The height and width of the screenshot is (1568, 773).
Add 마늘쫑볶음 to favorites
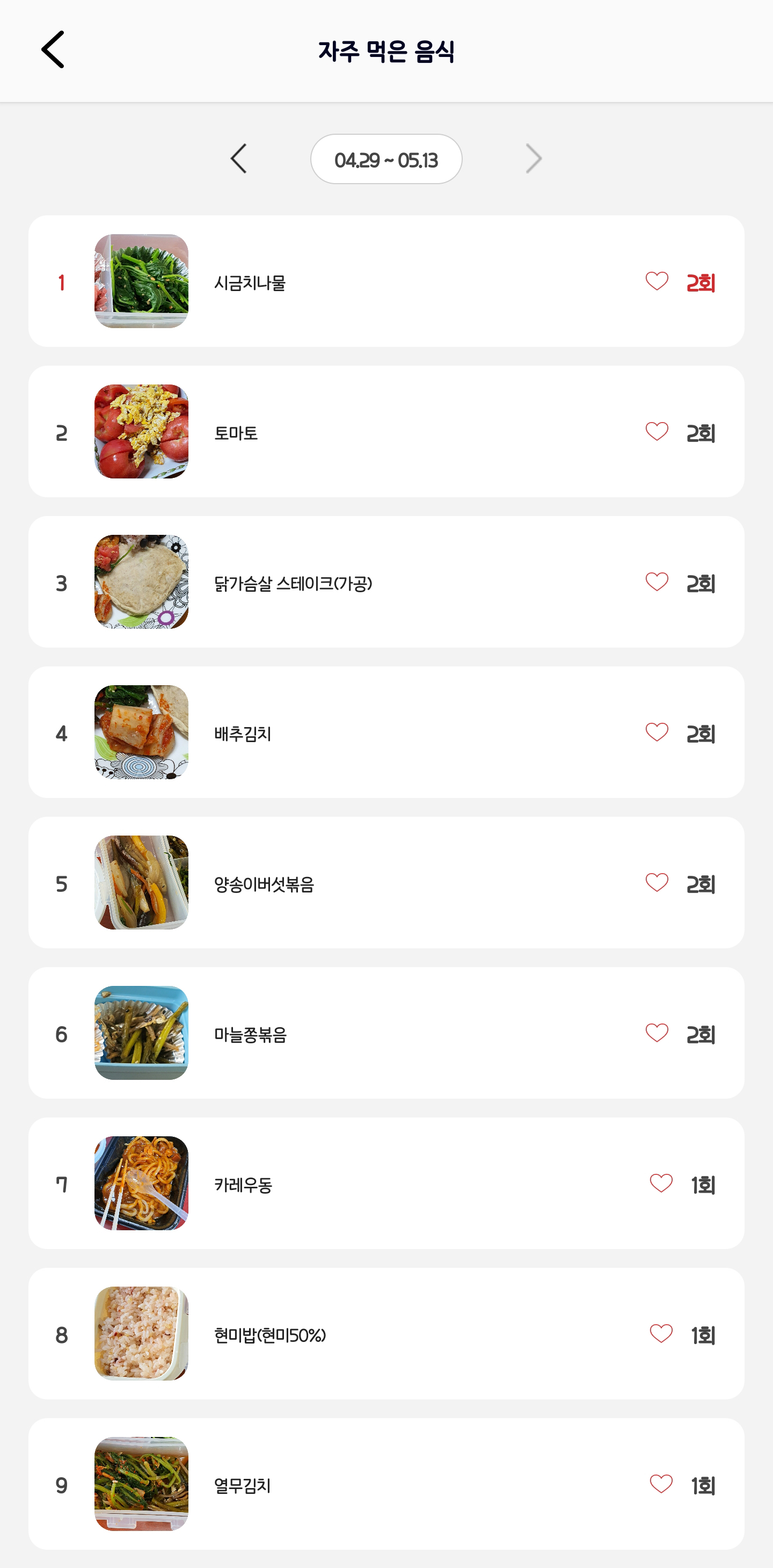pyautogui.click(x=657, y=1033)
